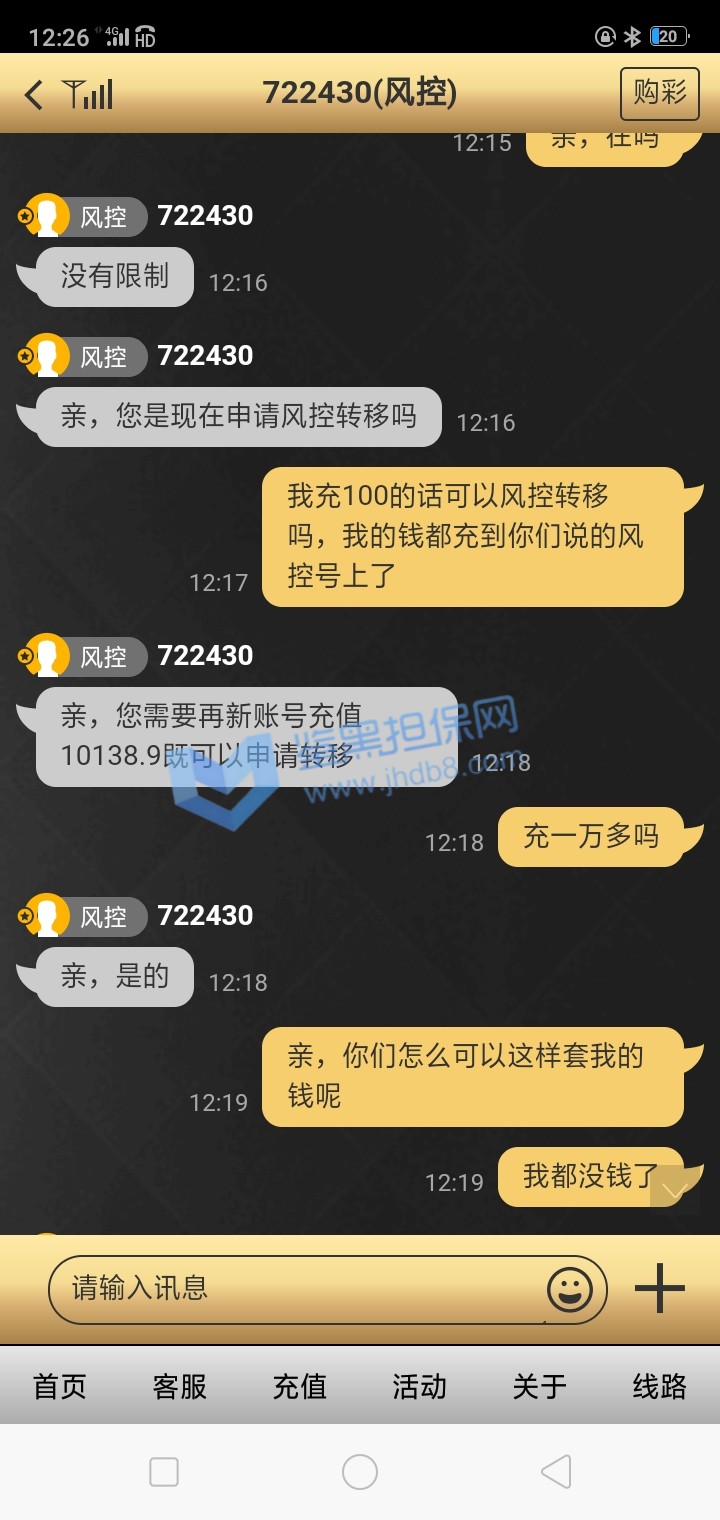Screen dimensions: 720x1520
Task: Switch to the 首页 tab
Action: pyautogui.click(x=60, y=1386)
